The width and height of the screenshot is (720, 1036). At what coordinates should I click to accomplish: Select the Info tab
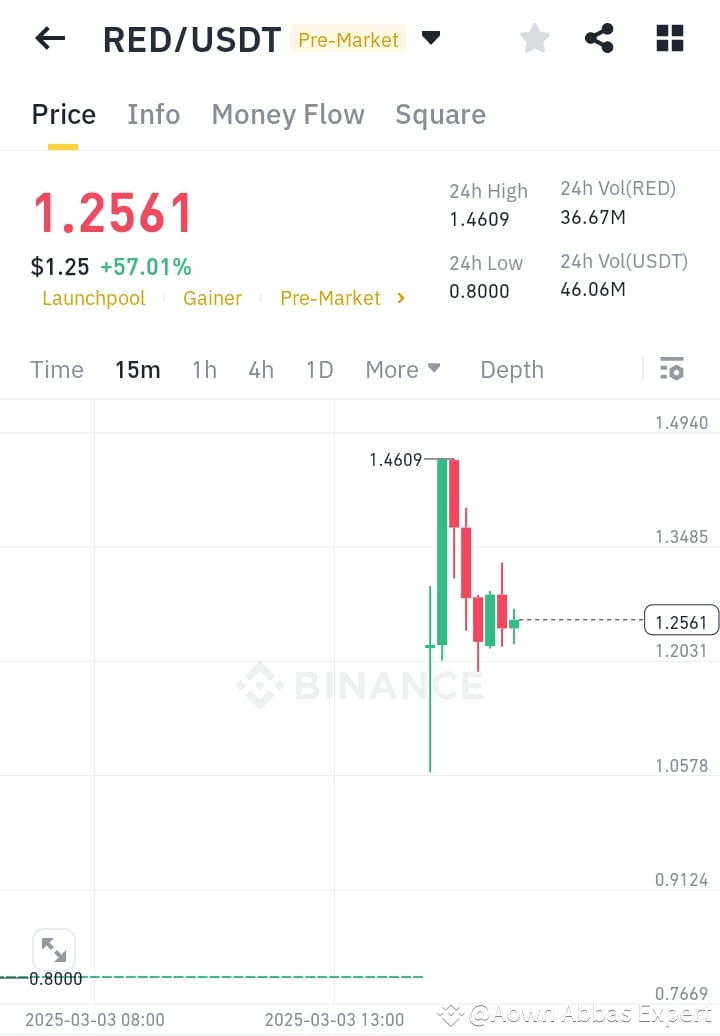pos(153,114)
